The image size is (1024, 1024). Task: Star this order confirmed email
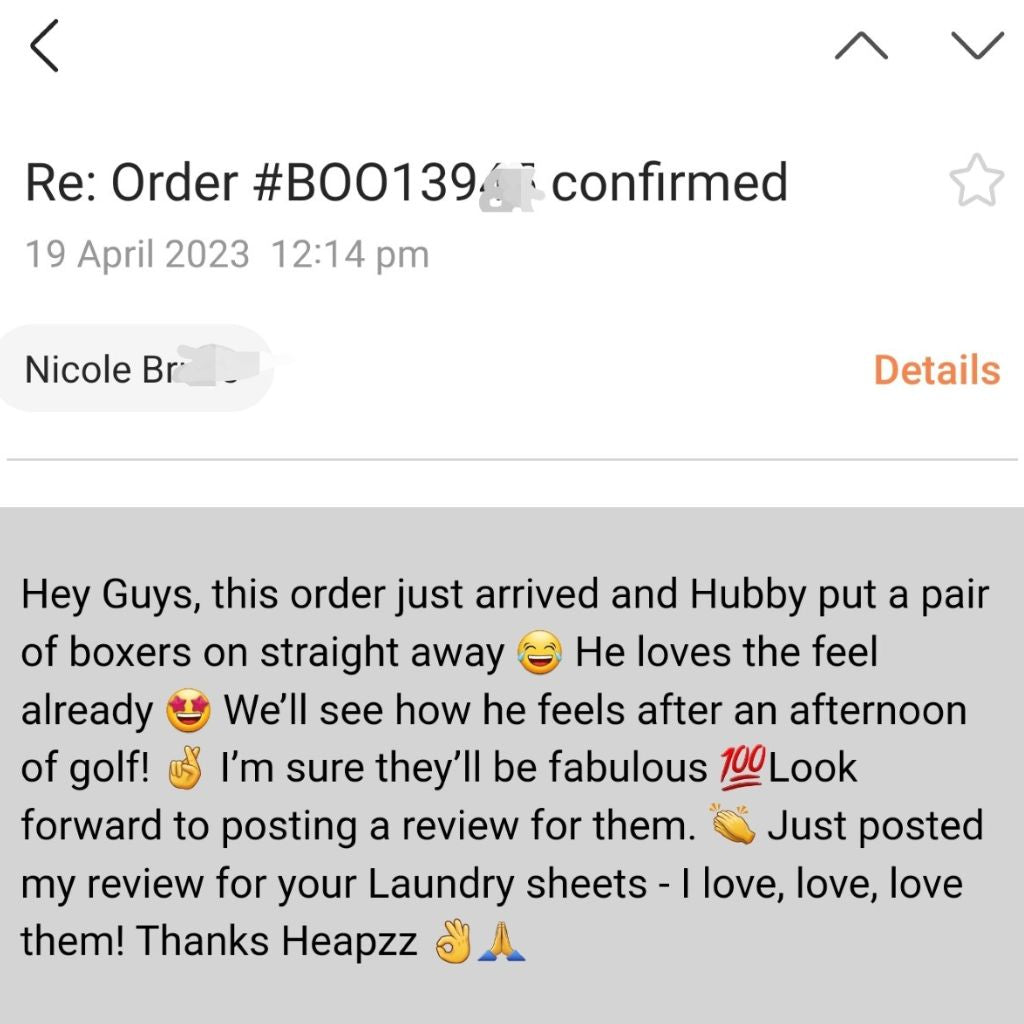[975, 182]
